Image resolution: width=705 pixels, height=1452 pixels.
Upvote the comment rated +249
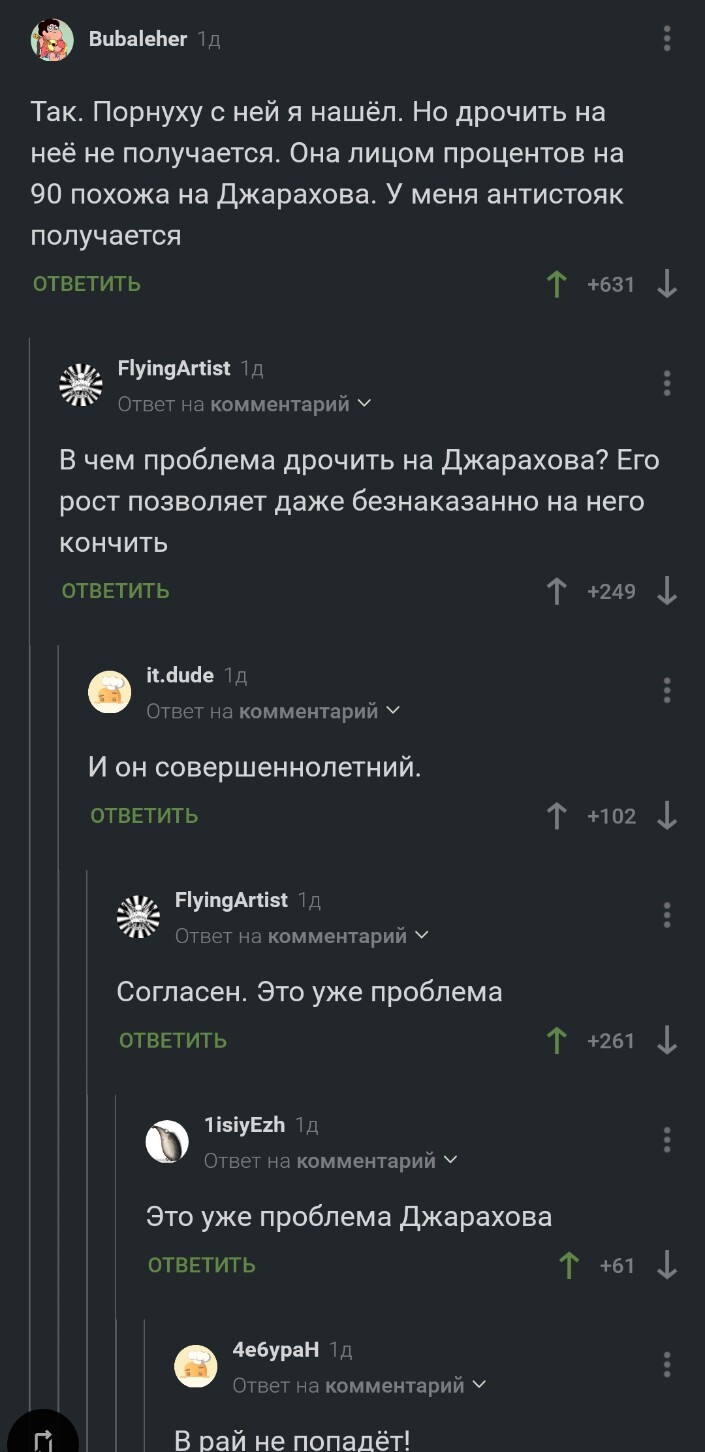coord(557,592)
